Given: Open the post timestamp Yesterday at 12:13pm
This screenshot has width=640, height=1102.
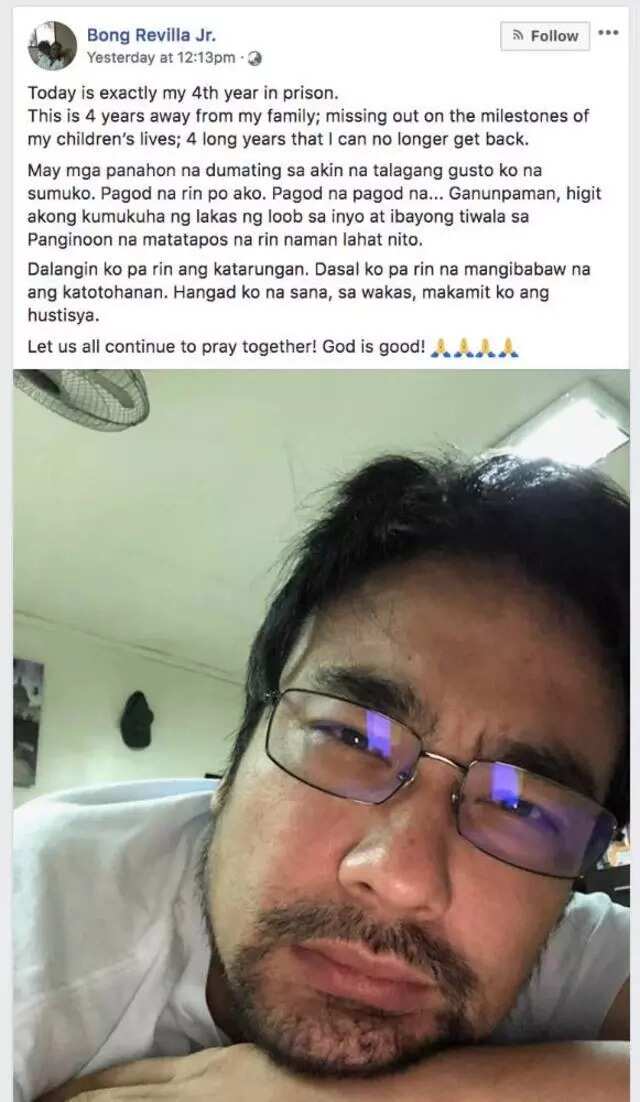Looking at the screenshot, I should click(x=161, y=58).
